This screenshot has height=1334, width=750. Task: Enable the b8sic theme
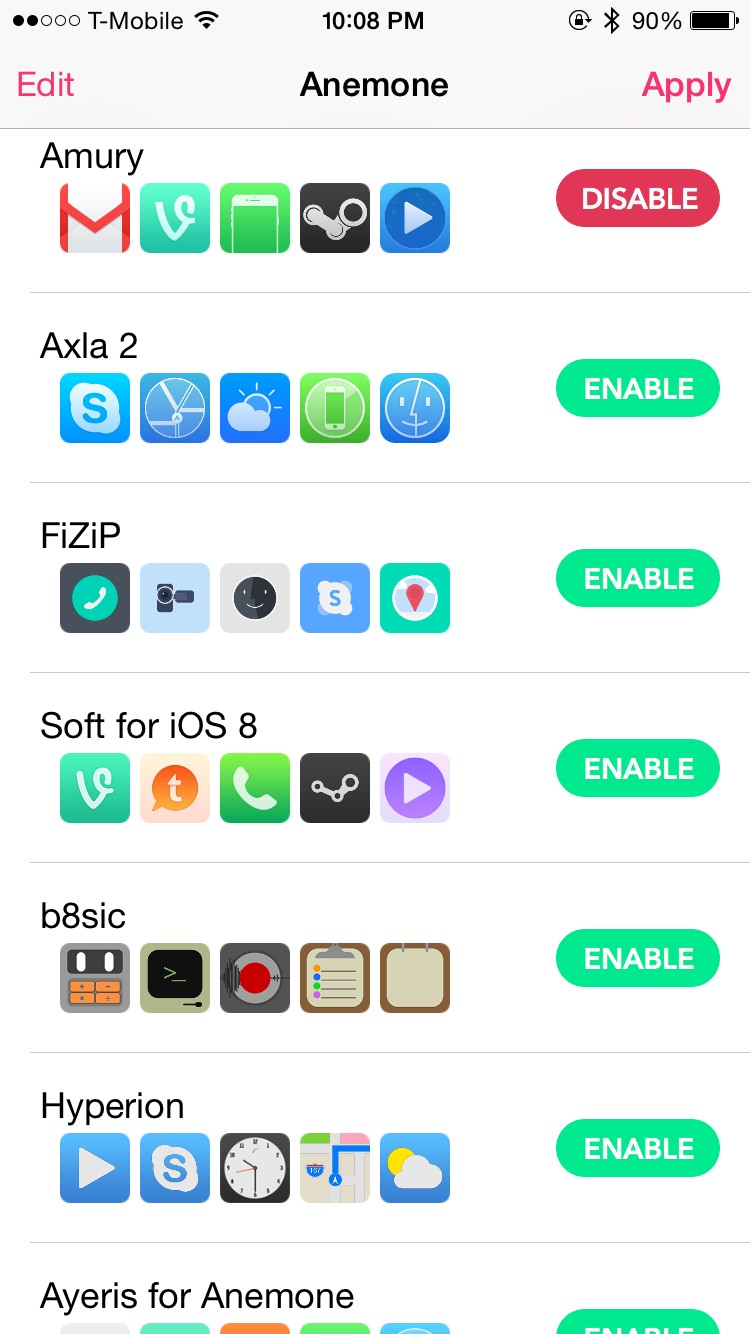(638, 958)
